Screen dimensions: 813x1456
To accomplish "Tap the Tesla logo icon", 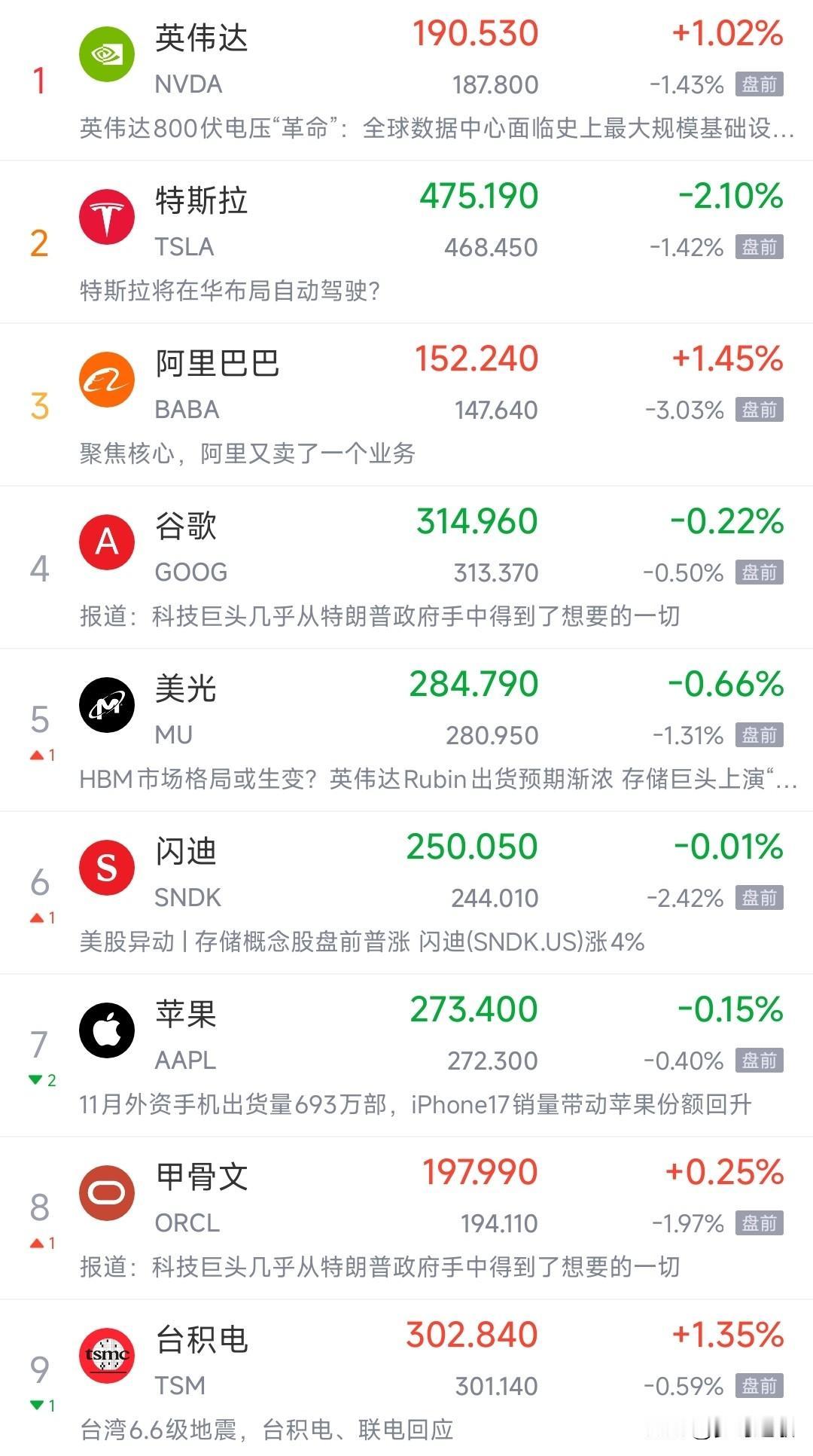I will pyautogui.click(x=107, y=215).
